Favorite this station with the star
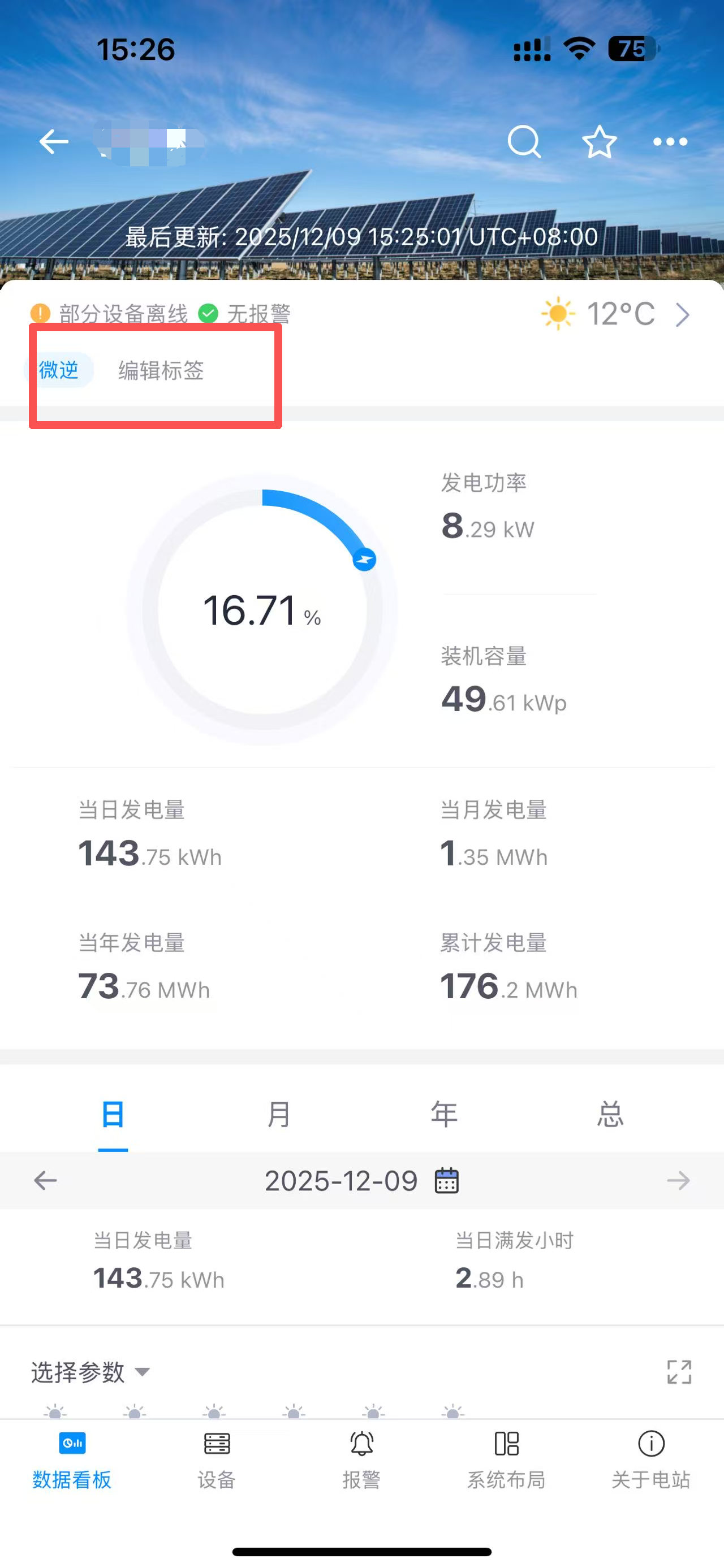724x1568 pixels. [599, 142]
